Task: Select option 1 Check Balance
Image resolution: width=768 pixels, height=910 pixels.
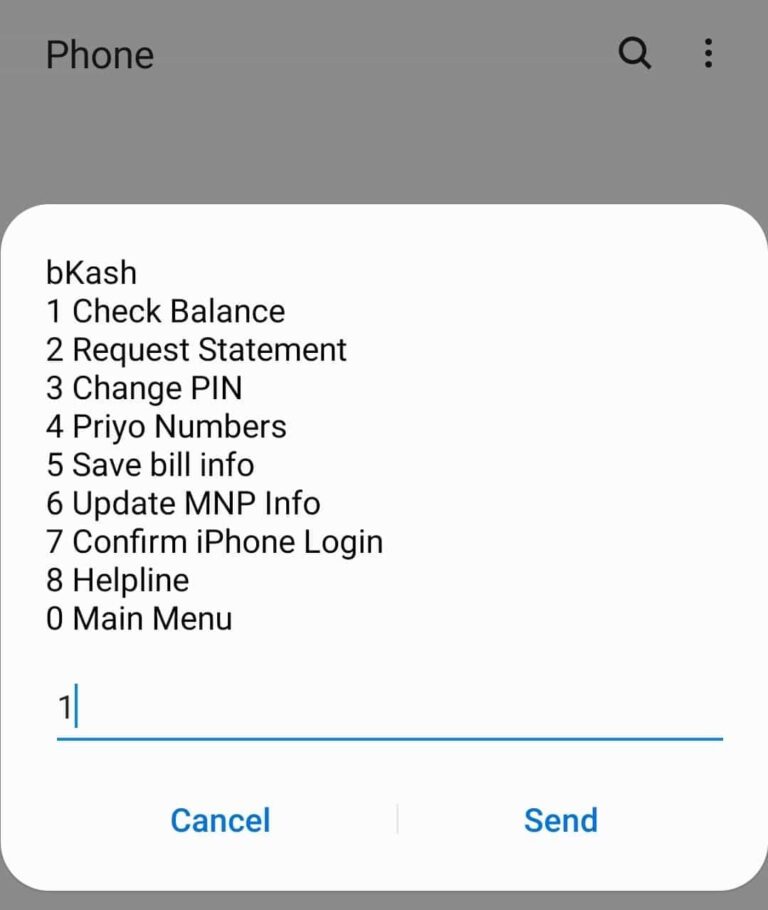Action: pyautogui.click(x=166, y=311)
